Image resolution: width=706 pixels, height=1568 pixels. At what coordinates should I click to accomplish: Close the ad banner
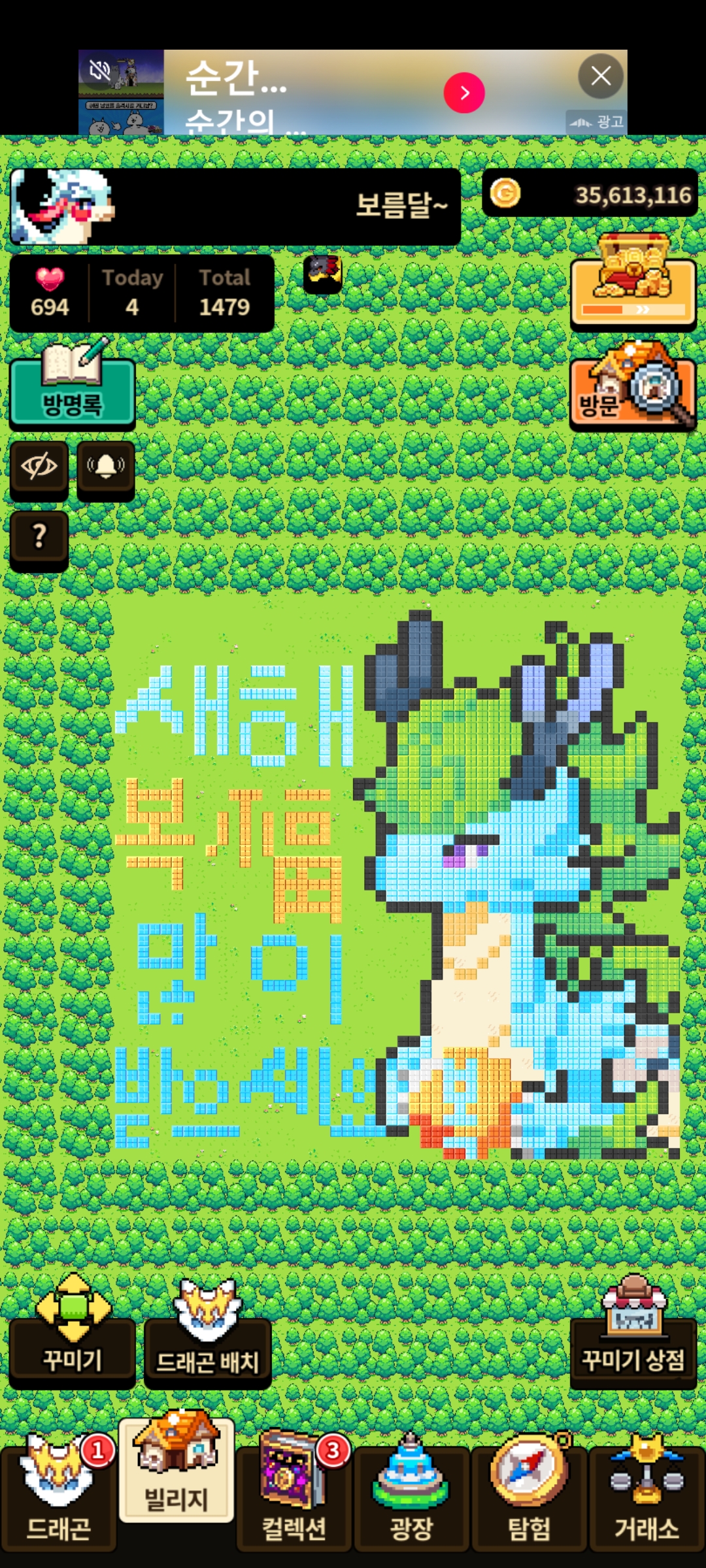click(x=601, y=76)
